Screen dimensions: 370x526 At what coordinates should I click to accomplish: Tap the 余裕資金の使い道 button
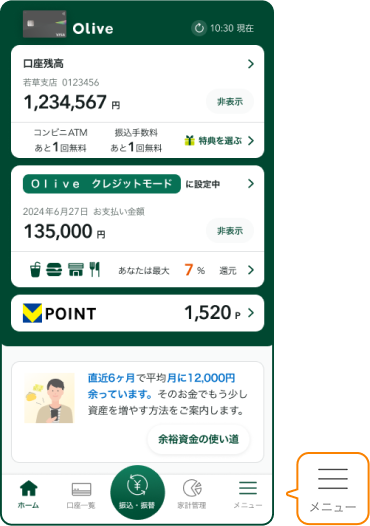199,439
